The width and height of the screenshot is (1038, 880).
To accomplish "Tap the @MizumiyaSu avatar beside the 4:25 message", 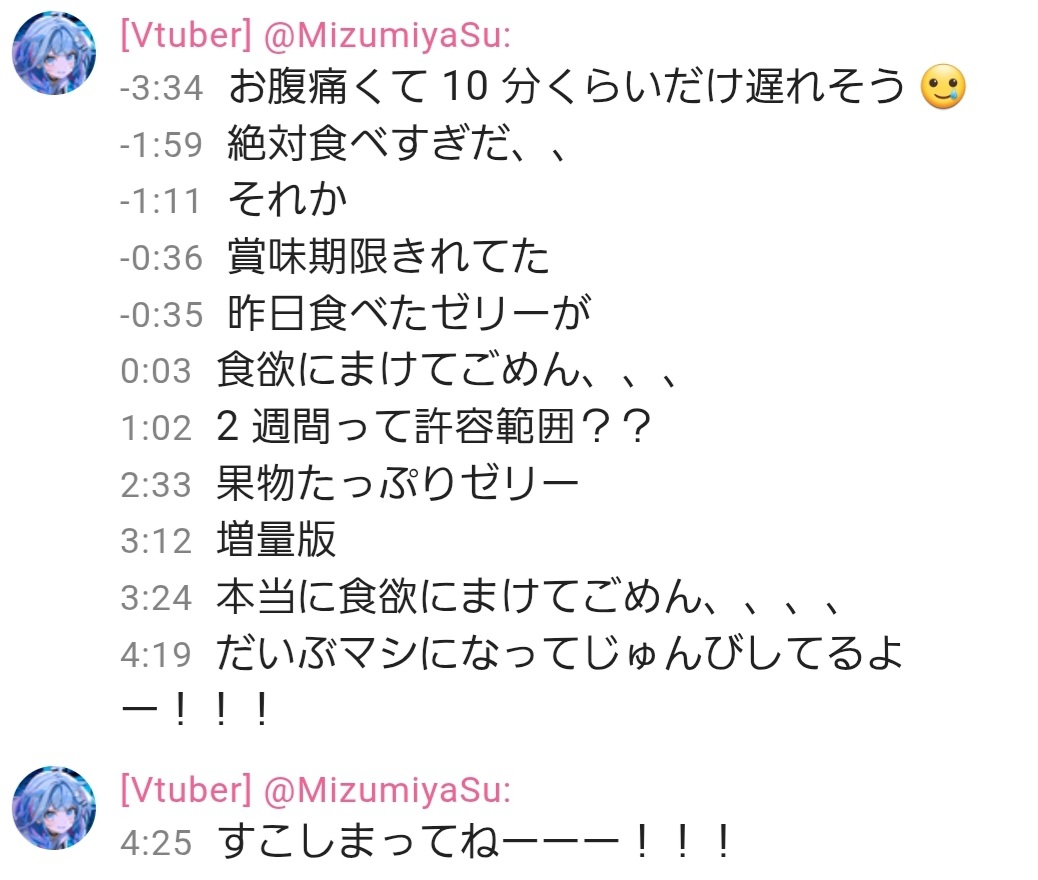I will (54, 807).
